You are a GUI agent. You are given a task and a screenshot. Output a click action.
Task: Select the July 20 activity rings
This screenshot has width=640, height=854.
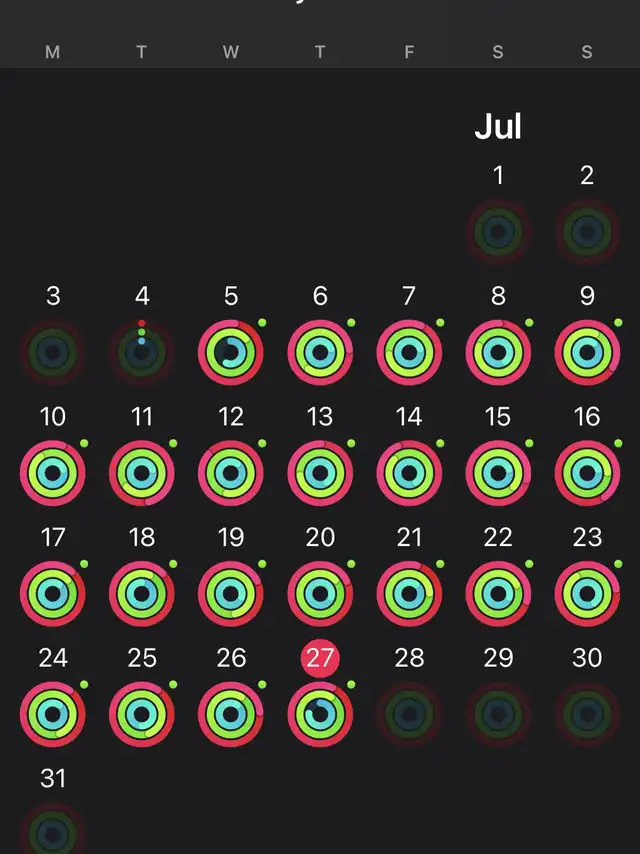[x=320, y=594]
